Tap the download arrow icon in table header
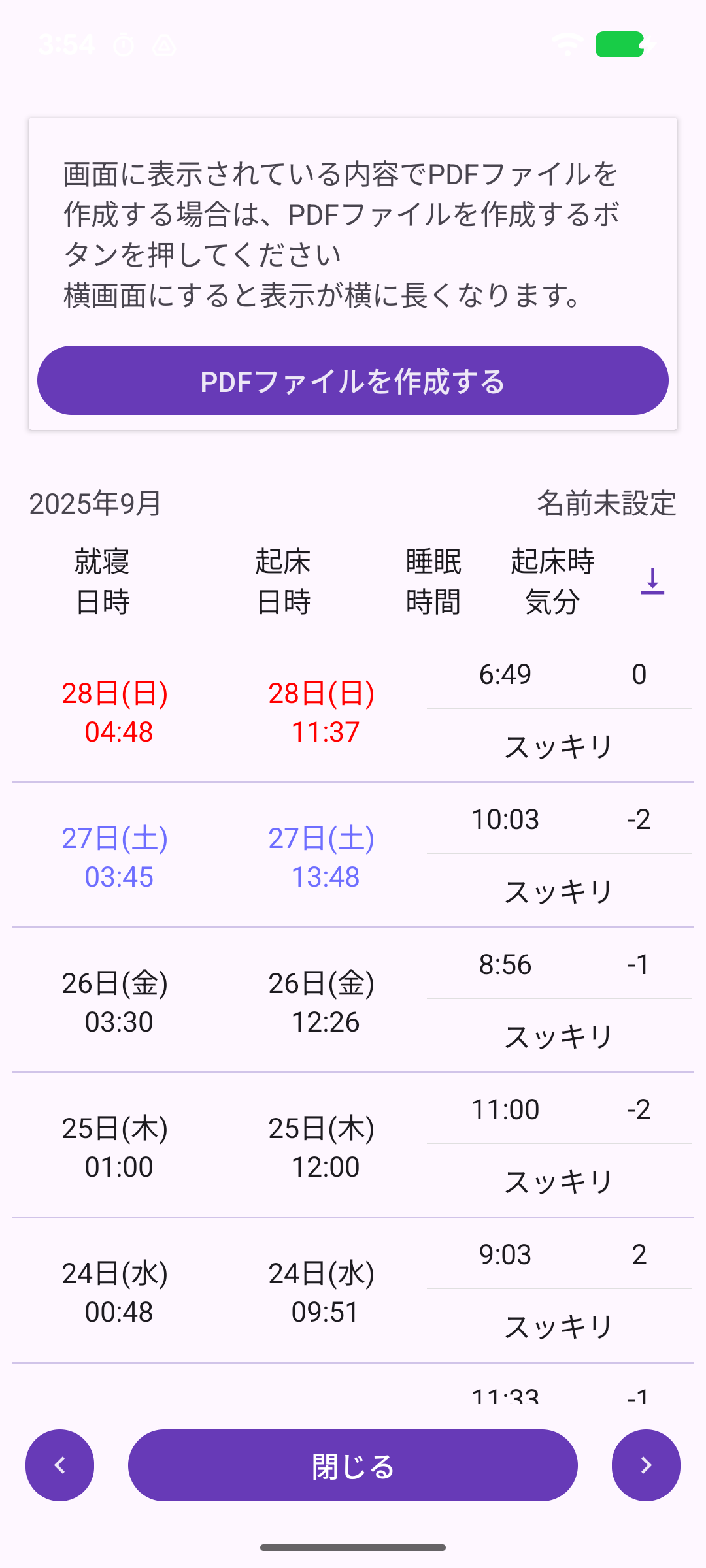Image resolution: width=706 pixels, height=1568 pixels. pyautogui.click(x=652, y=581)
